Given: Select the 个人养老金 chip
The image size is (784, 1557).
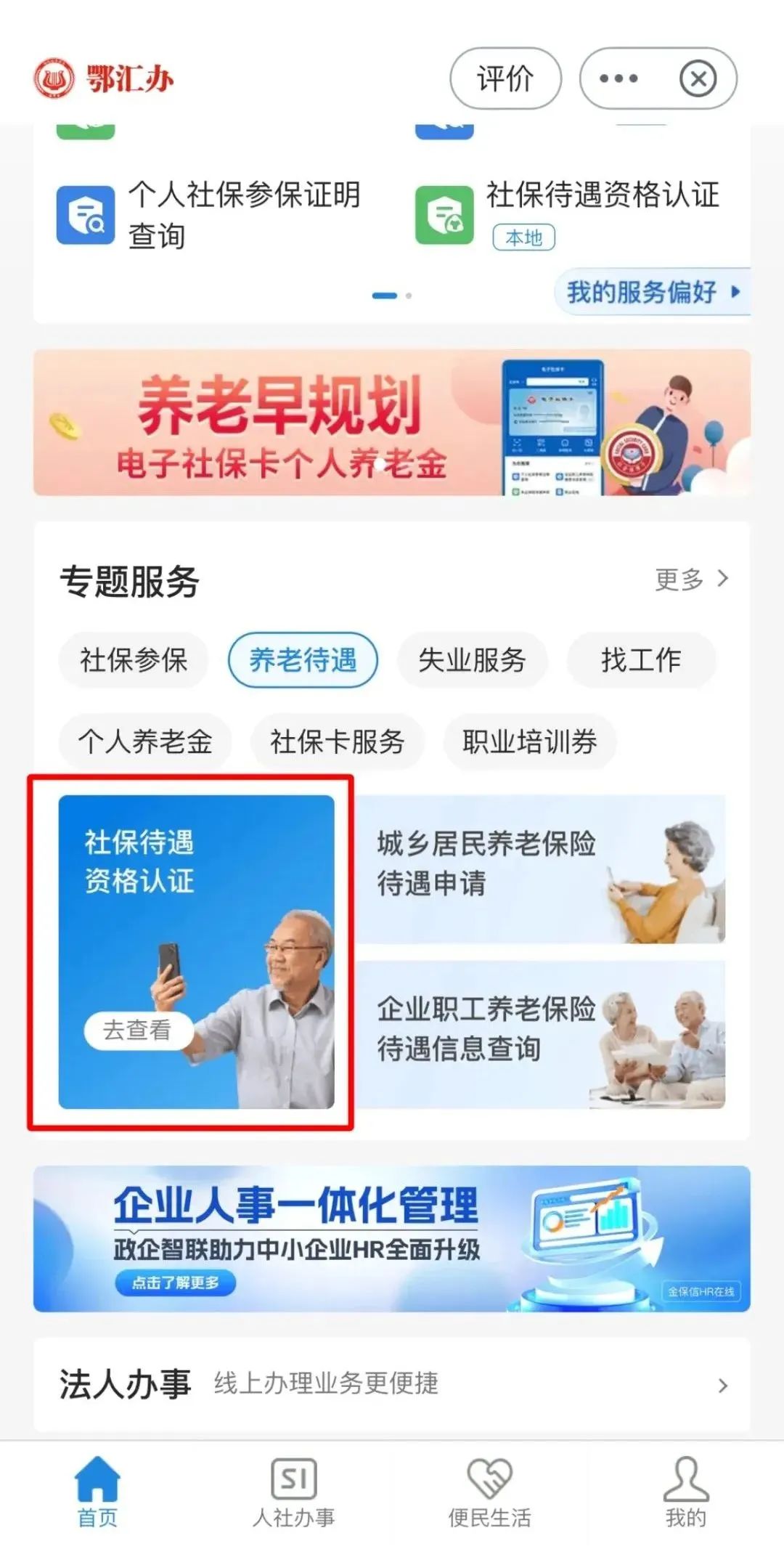Looking at the screenshot, I should tap(145, 741).
